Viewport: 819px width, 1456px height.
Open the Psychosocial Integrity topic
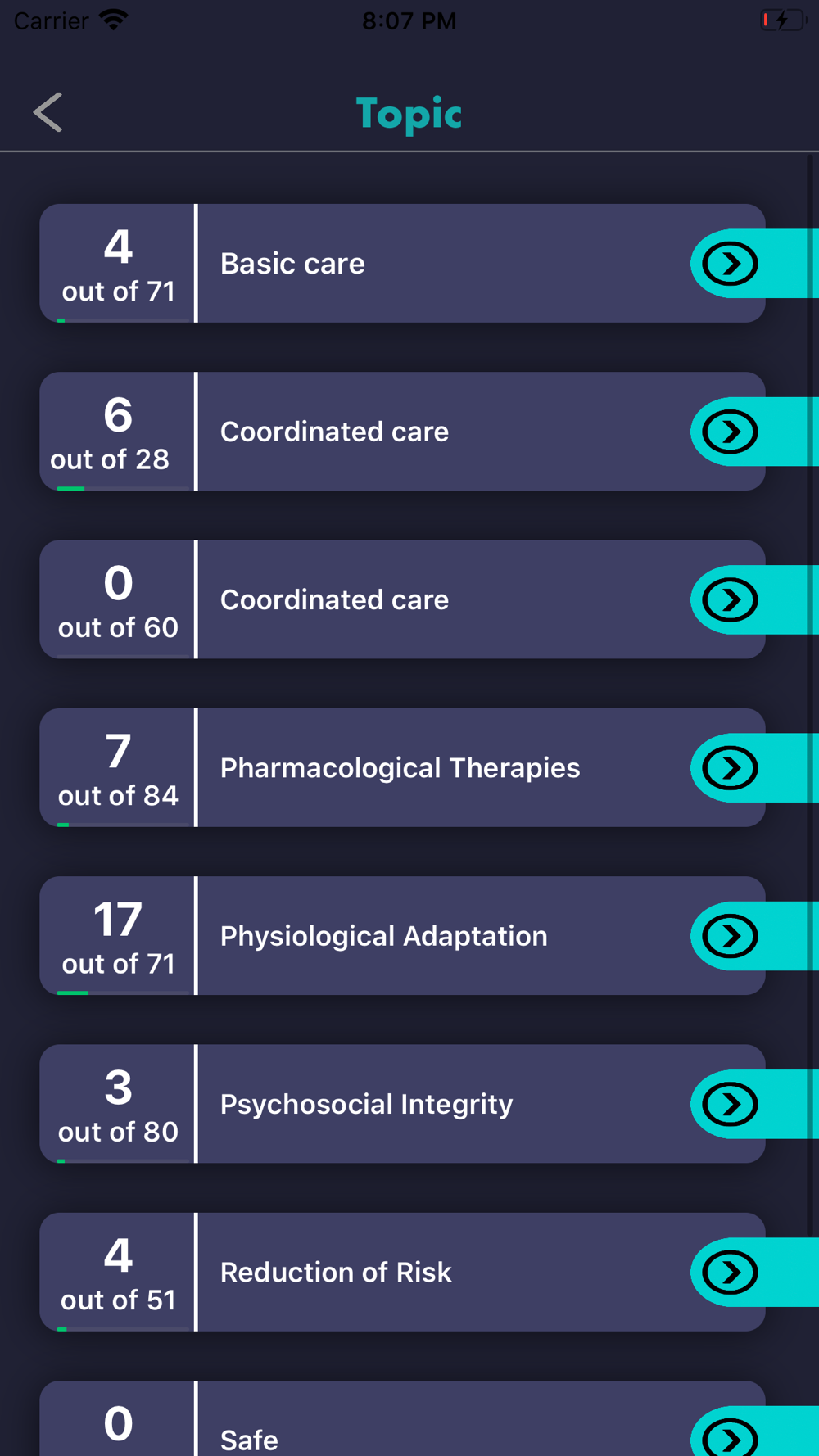[402, 1104]
